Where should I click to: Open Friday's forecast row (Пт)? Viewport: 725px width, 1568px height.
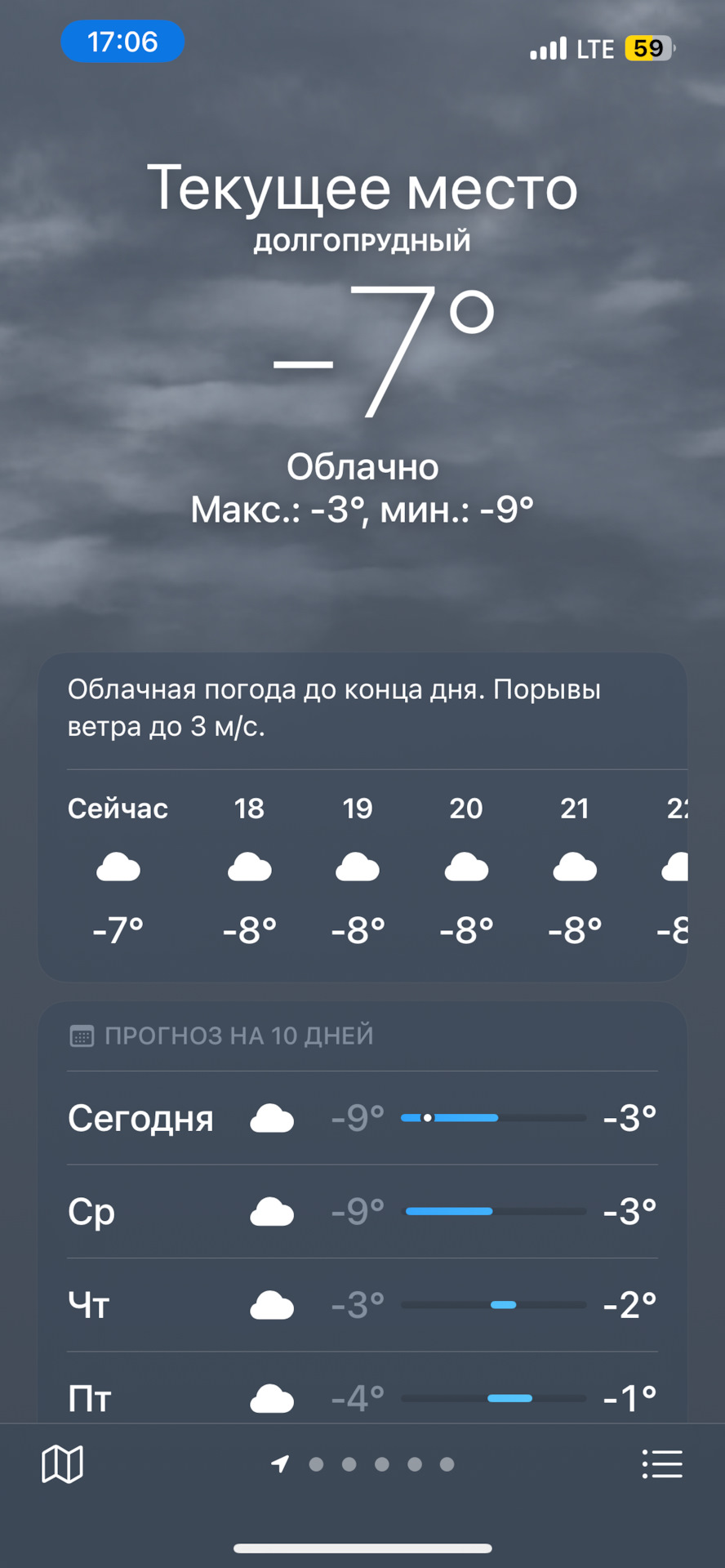click(x=362, y=1395)
